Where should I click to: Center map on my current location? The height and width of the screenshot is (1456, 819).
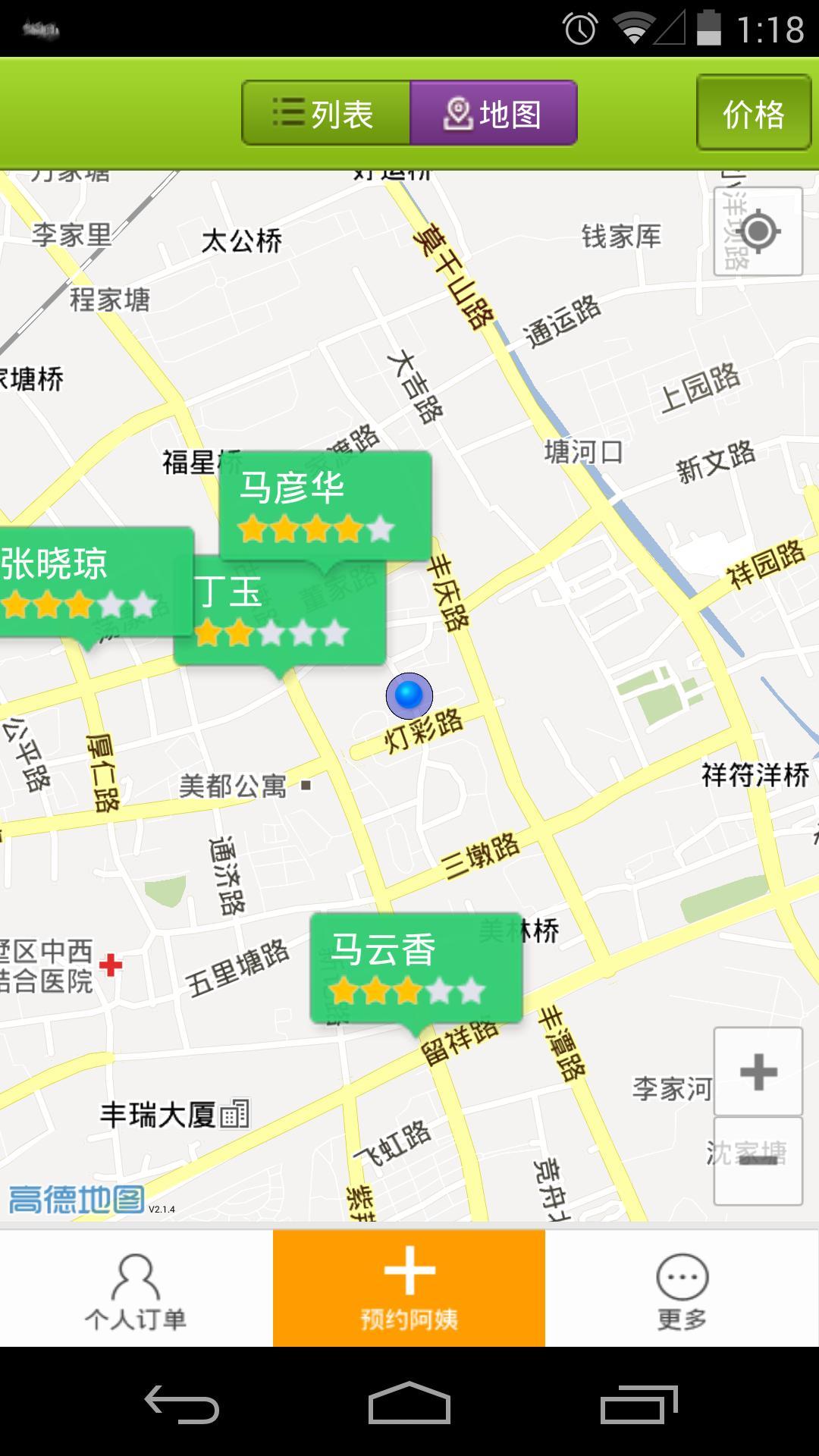pos(758,231)
